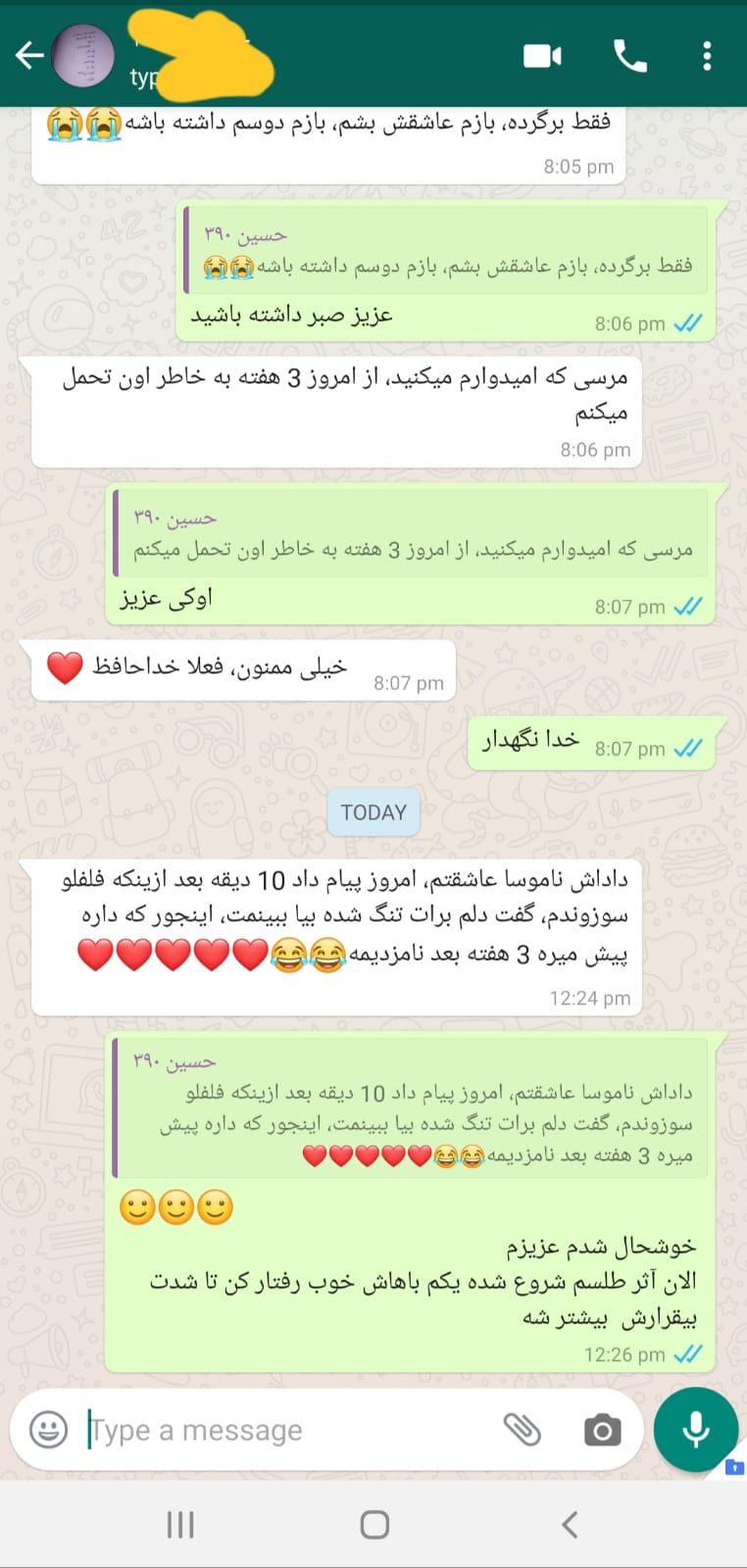Start a voice call
Screen dimensions: 747x1568
(x=630, y=56)
